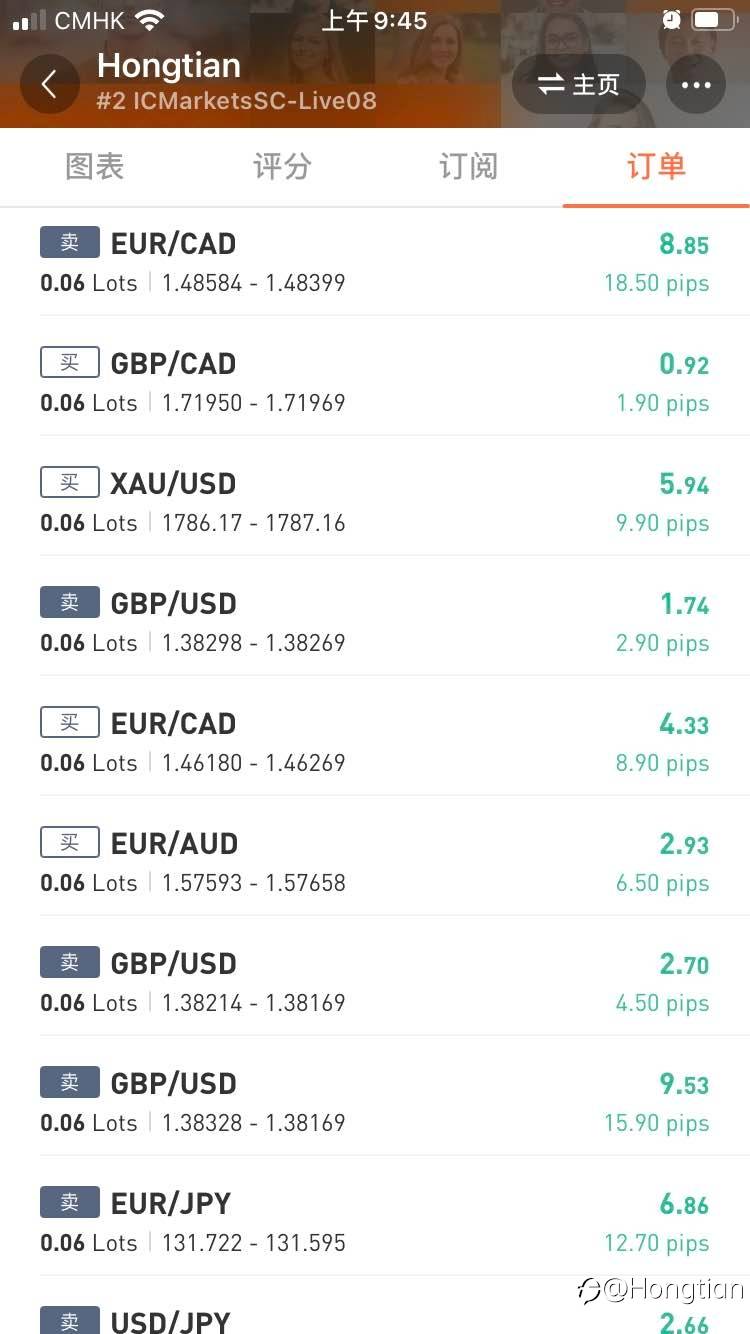Switch to the 订阅 tab
Viewport: 750px width, 1334px height.
pyautogui.click(x=468, y=166)
